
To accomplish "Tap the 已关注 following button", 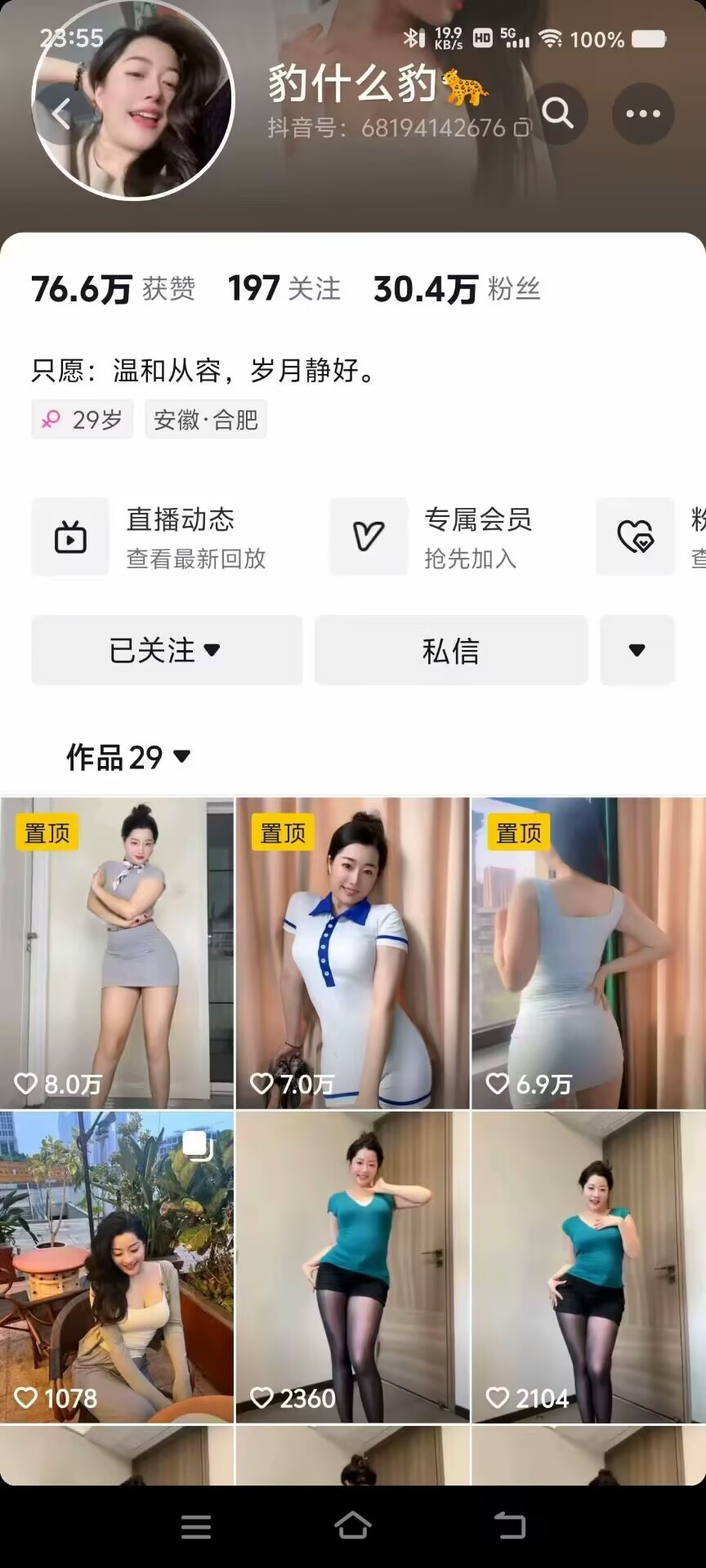I will tap(167, 650).
